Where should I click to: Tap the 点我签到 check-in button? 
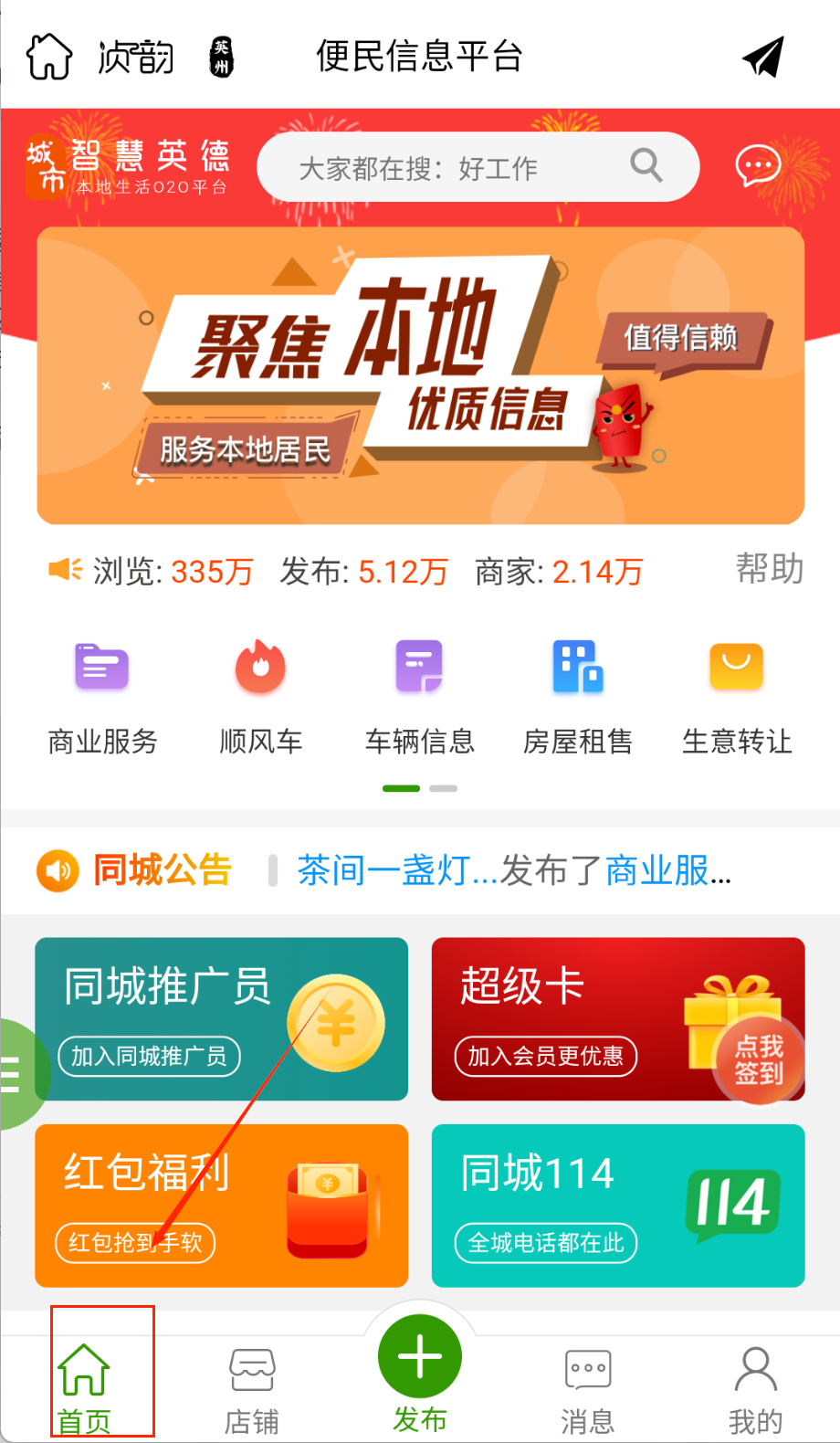760,1059
